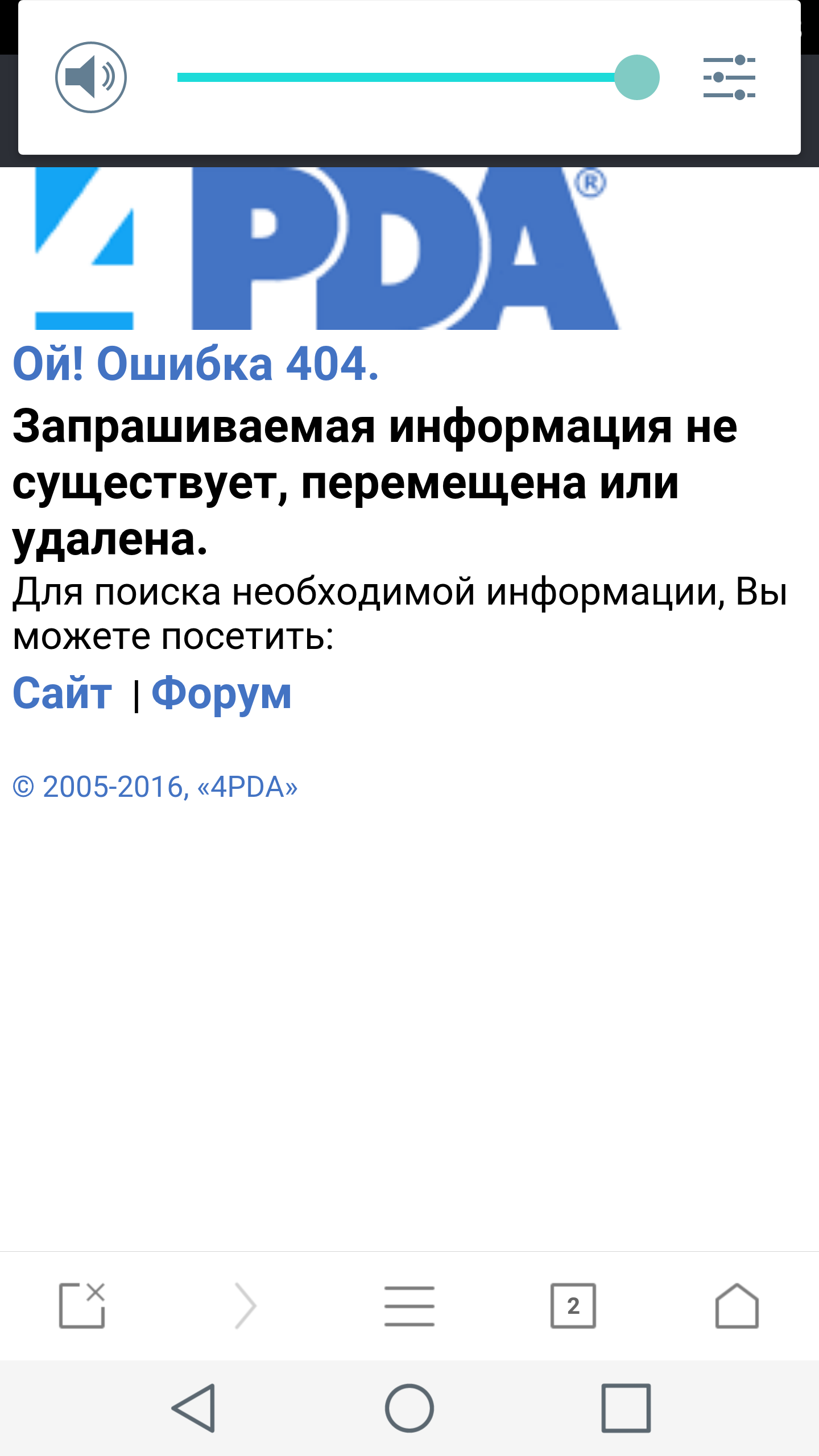Open the Форум link
Image resolution: width=819 pixels, height=1456 pixels.
[x=221, y=693]
